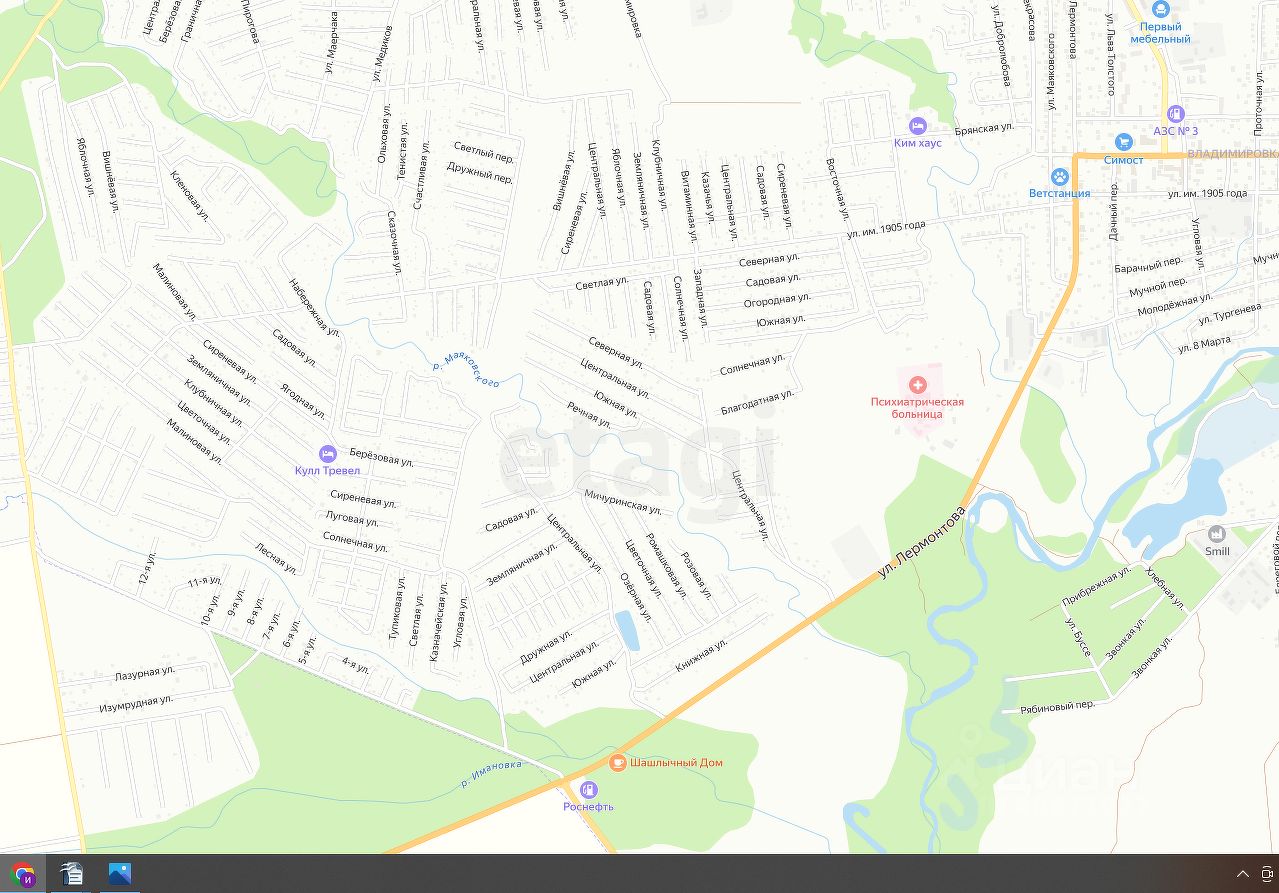
Task: Select the Ким хаус hotel marker
Action: (917, 126)
